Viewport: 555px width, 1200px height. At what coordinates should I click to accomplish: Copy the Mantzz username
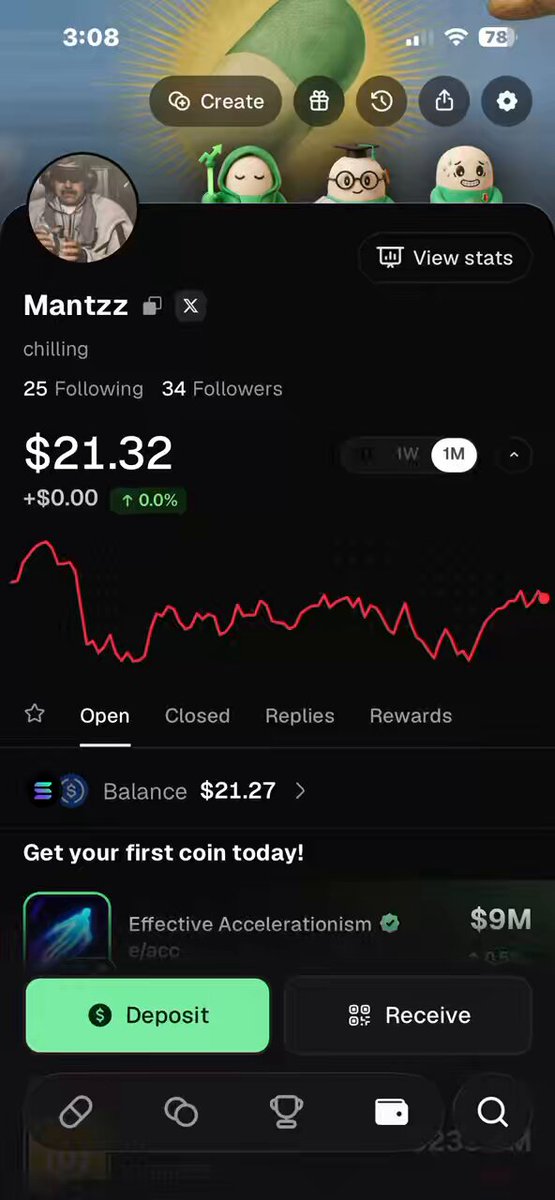tap(151, 306)
